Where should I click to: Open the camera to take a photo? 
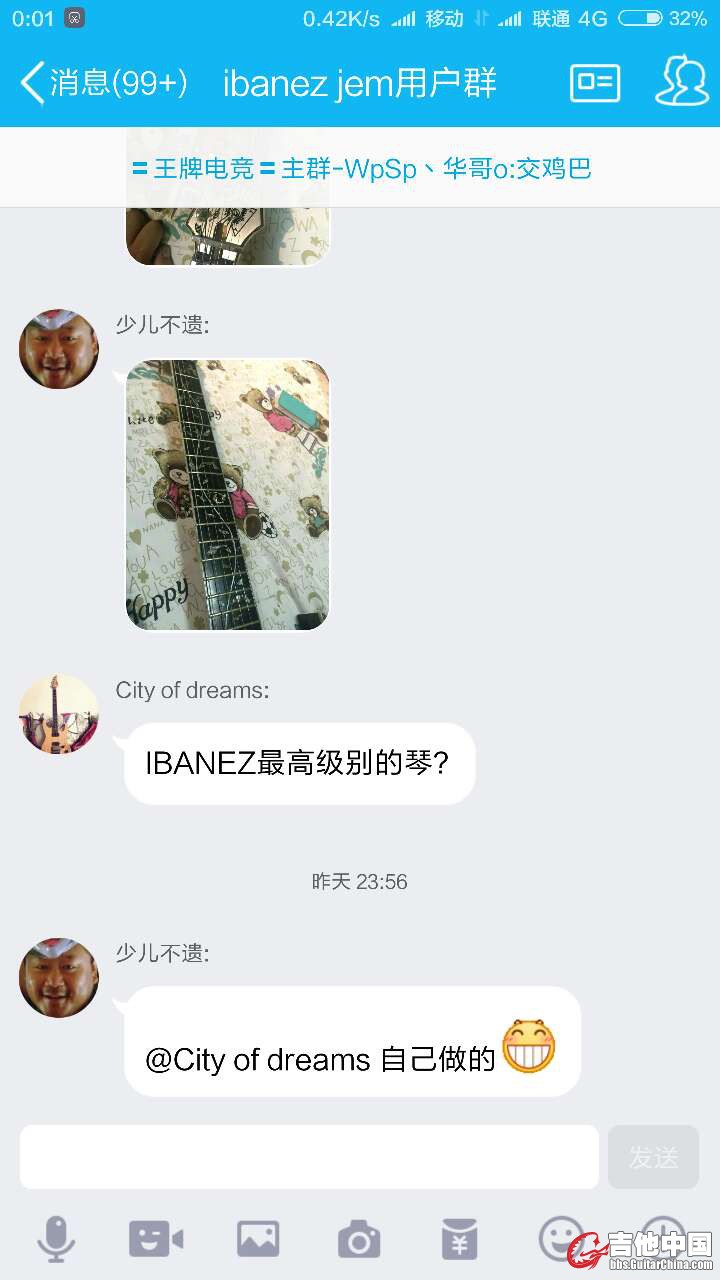pyautogui.click(x=359, y=1240)
